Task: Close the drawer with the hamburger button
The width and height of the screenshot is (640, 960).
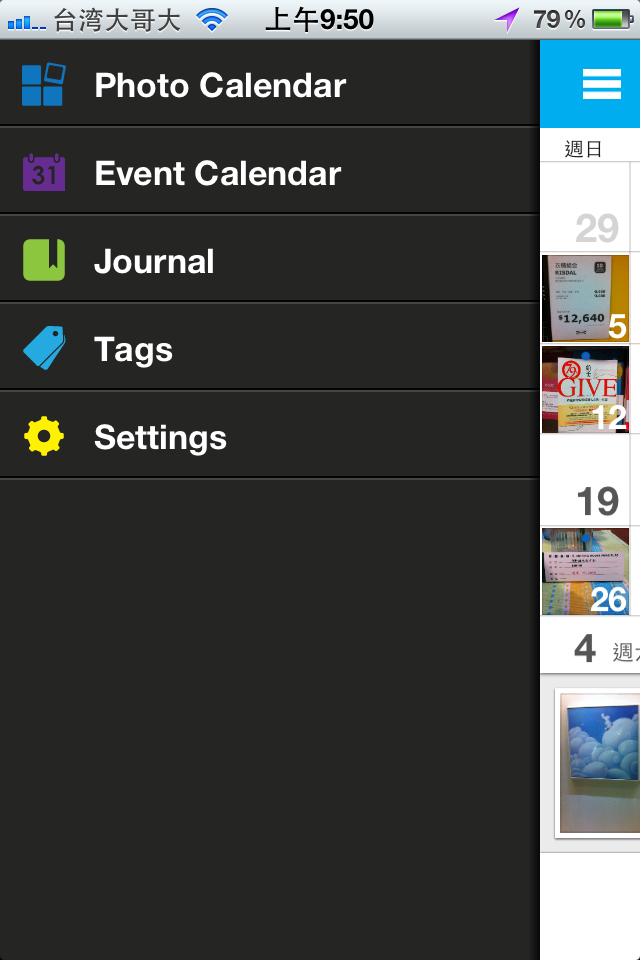Action: pyautogui.click(x=601, y=85)
